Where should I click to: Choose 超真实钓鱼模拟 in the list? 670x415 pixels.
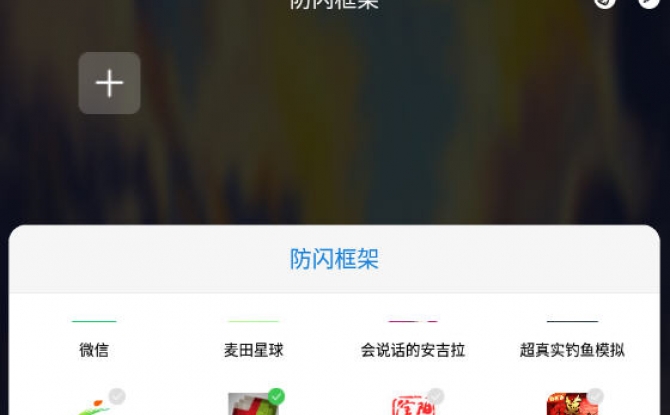coord(572,349)
